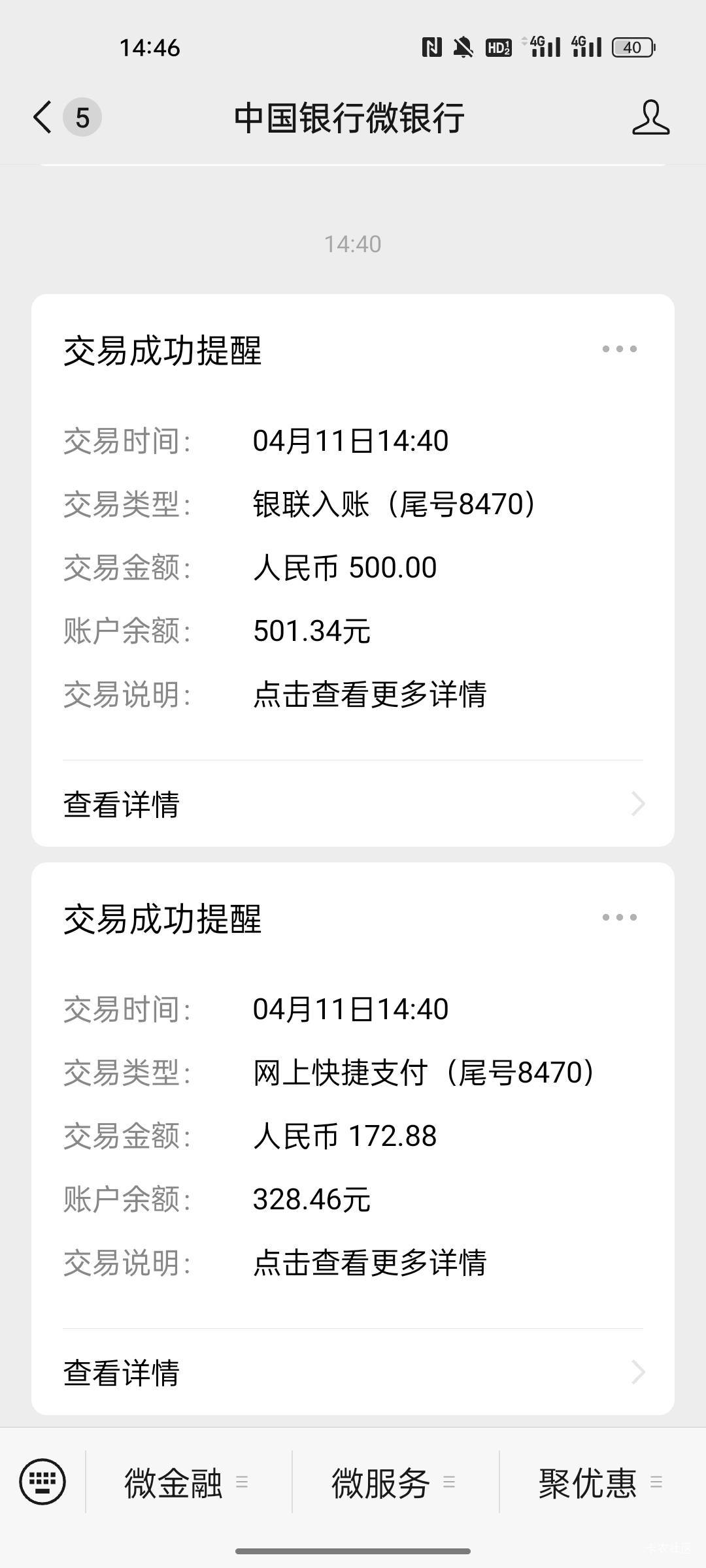Switch to keyboard input mode

[x=42, y=1482]
